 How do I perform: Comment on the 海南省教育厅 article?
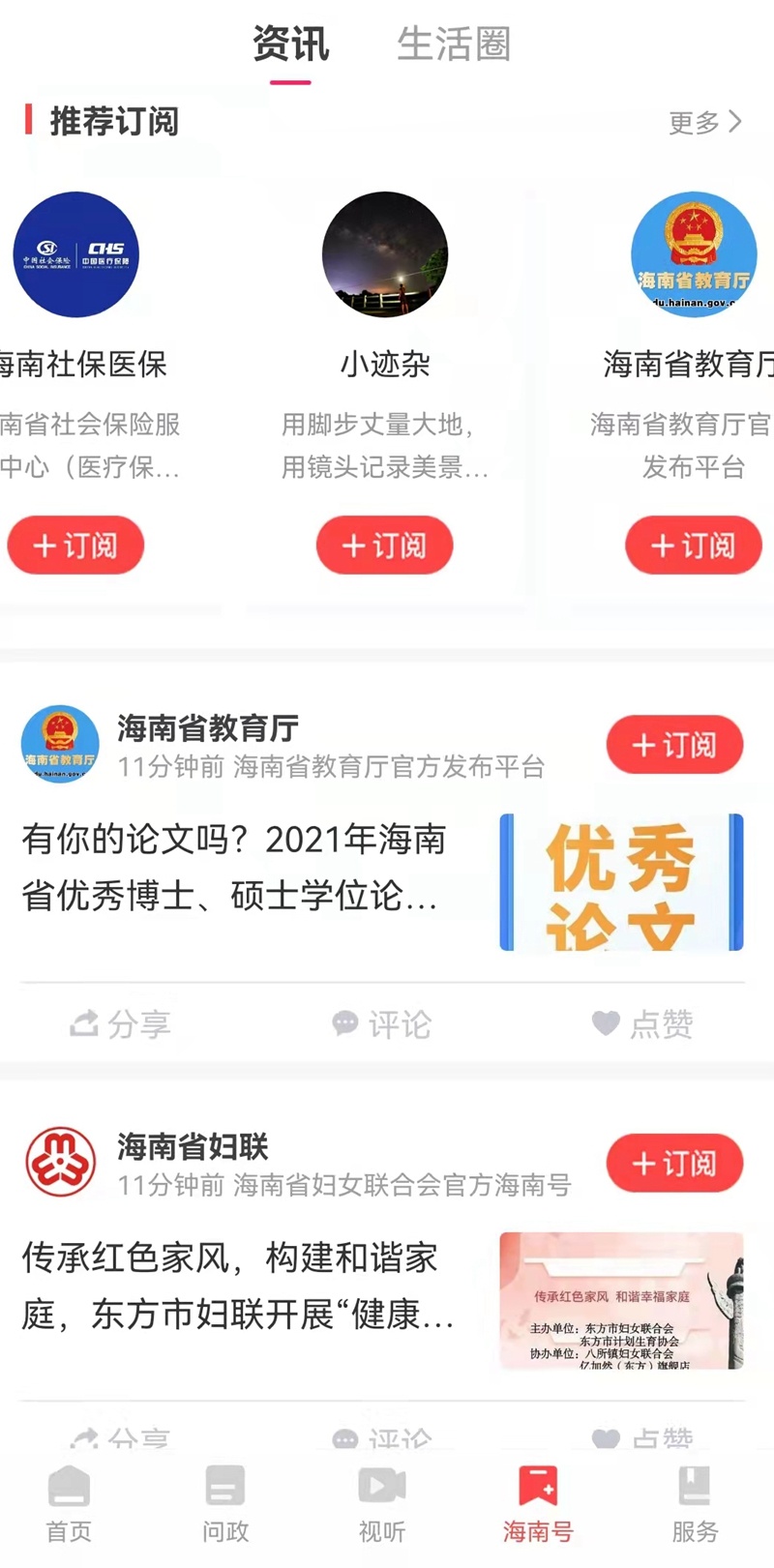click(x=381, y=1023)
